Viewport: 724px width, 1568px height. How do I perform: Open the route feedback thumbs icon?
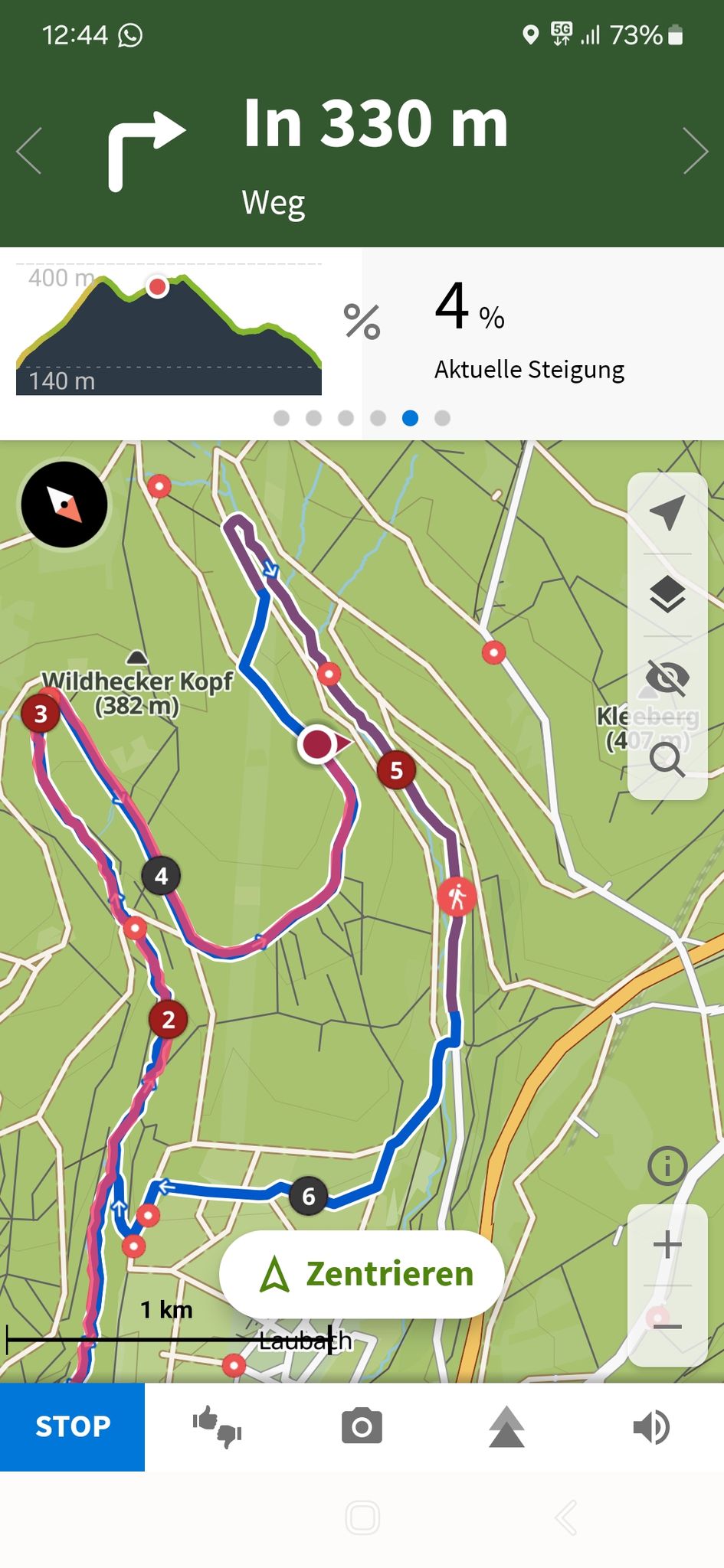[217, 1427]
